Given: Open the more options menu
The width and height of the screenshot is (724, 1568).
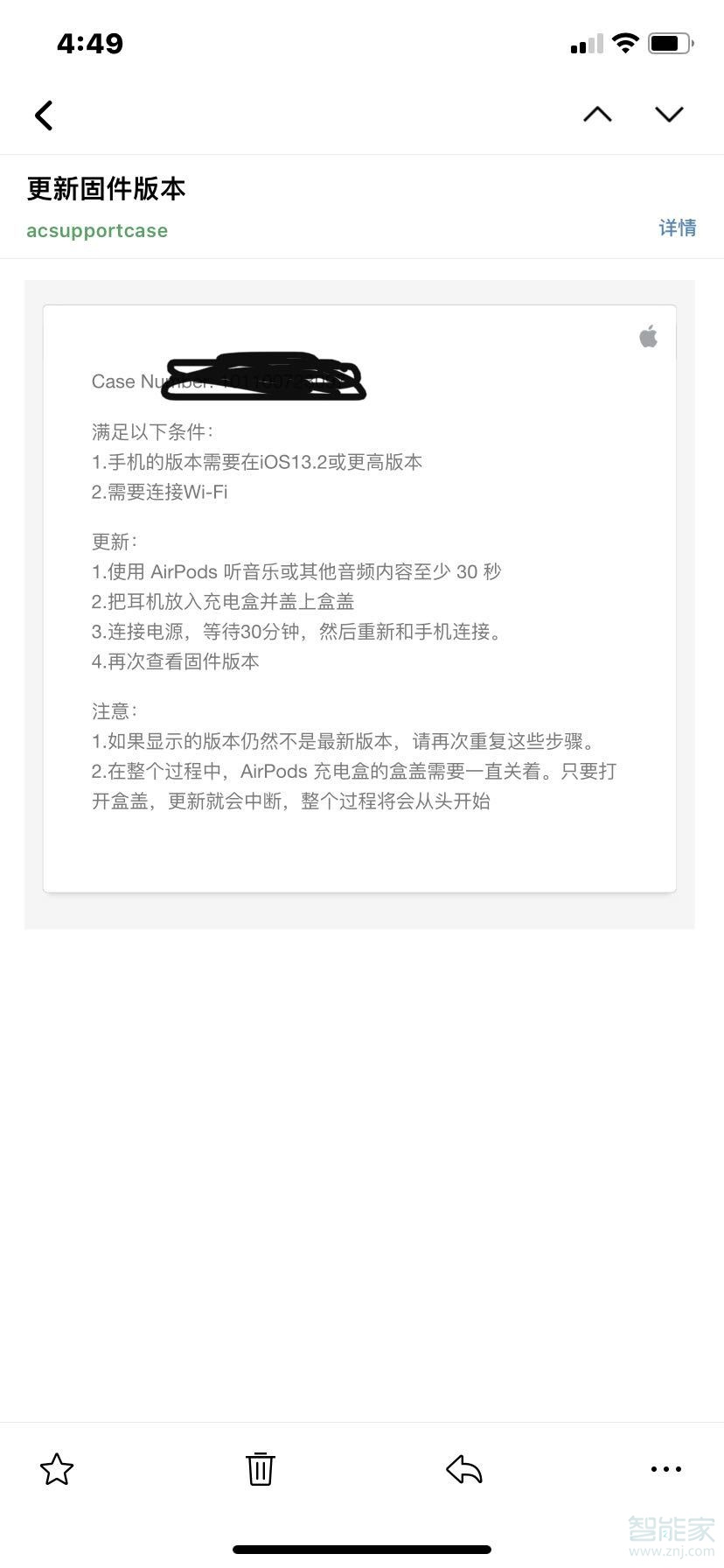Looking at the screenshot, I should coord(666,1469).
